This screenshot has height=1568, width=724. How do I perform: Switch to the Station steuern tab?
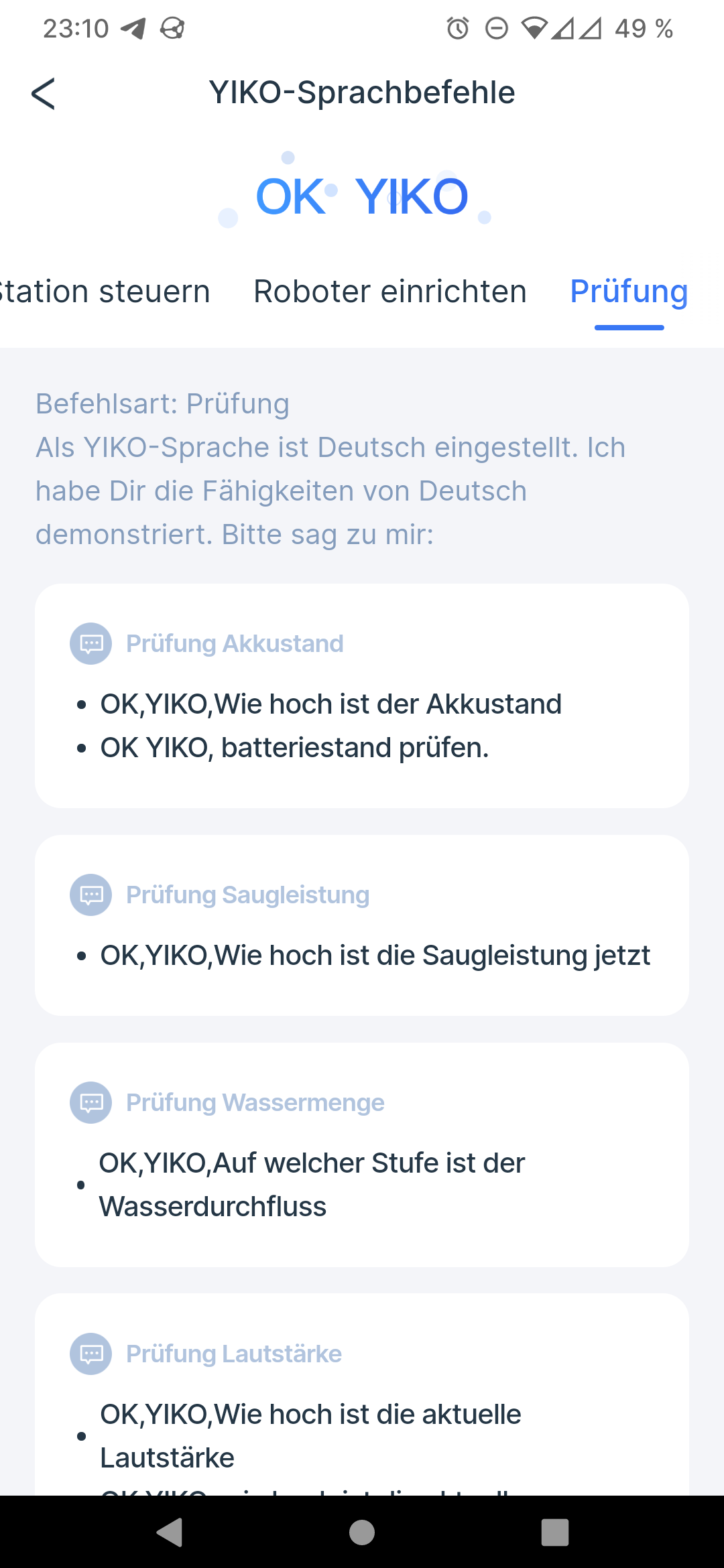(x=105, y=292)
